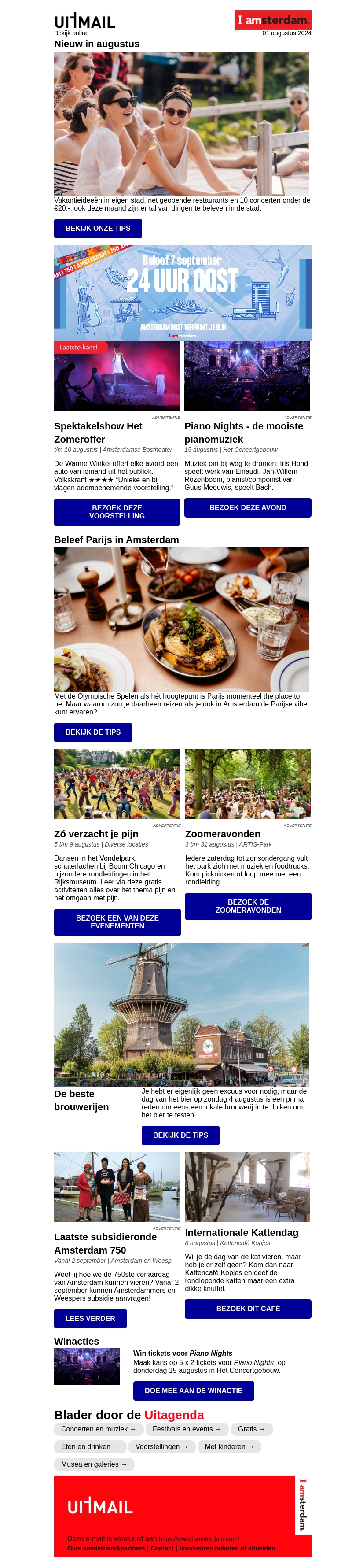Select the Eten en drinken chip
Viewport: 352px width, 1568px height.
click(x=90, y=1447)
